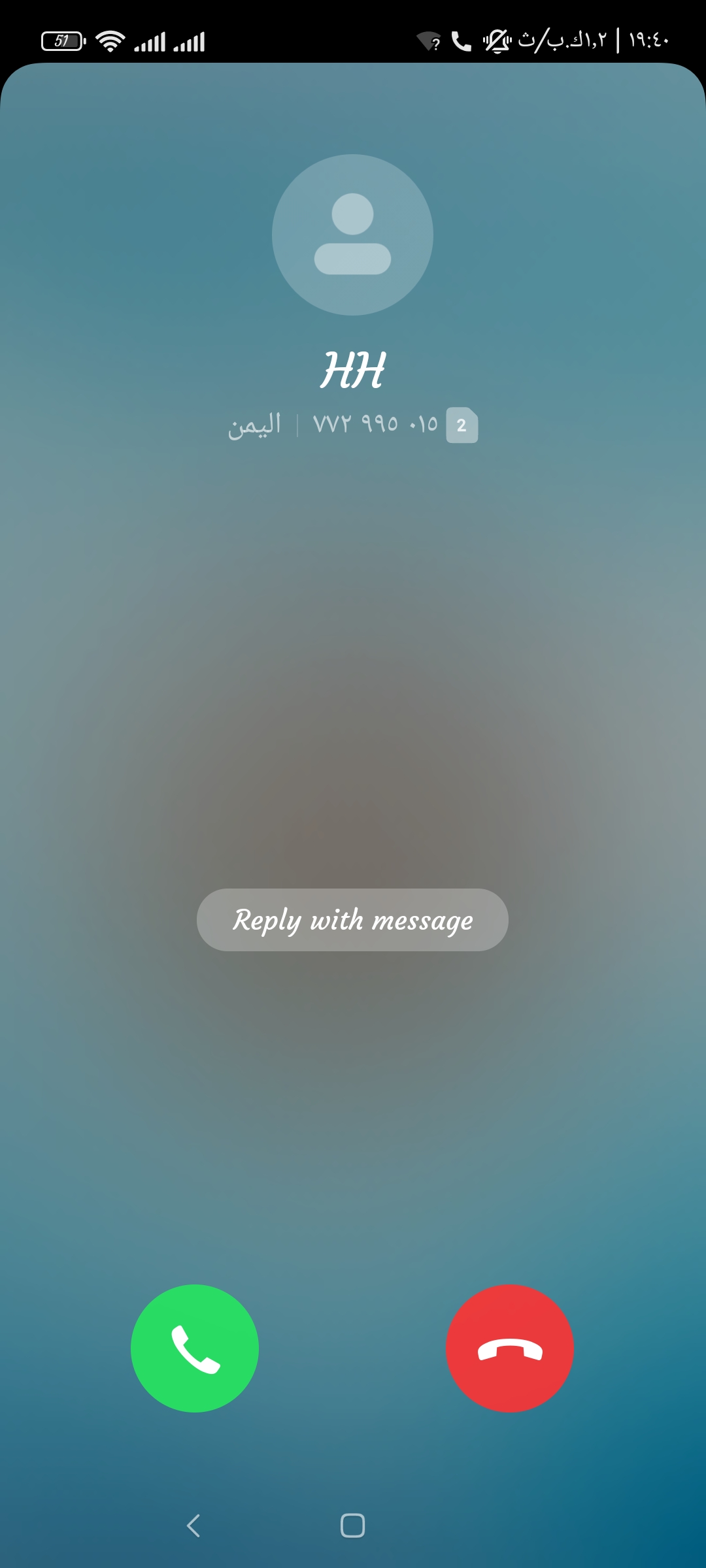Answer the incoming call from HH

(195, 1348)
